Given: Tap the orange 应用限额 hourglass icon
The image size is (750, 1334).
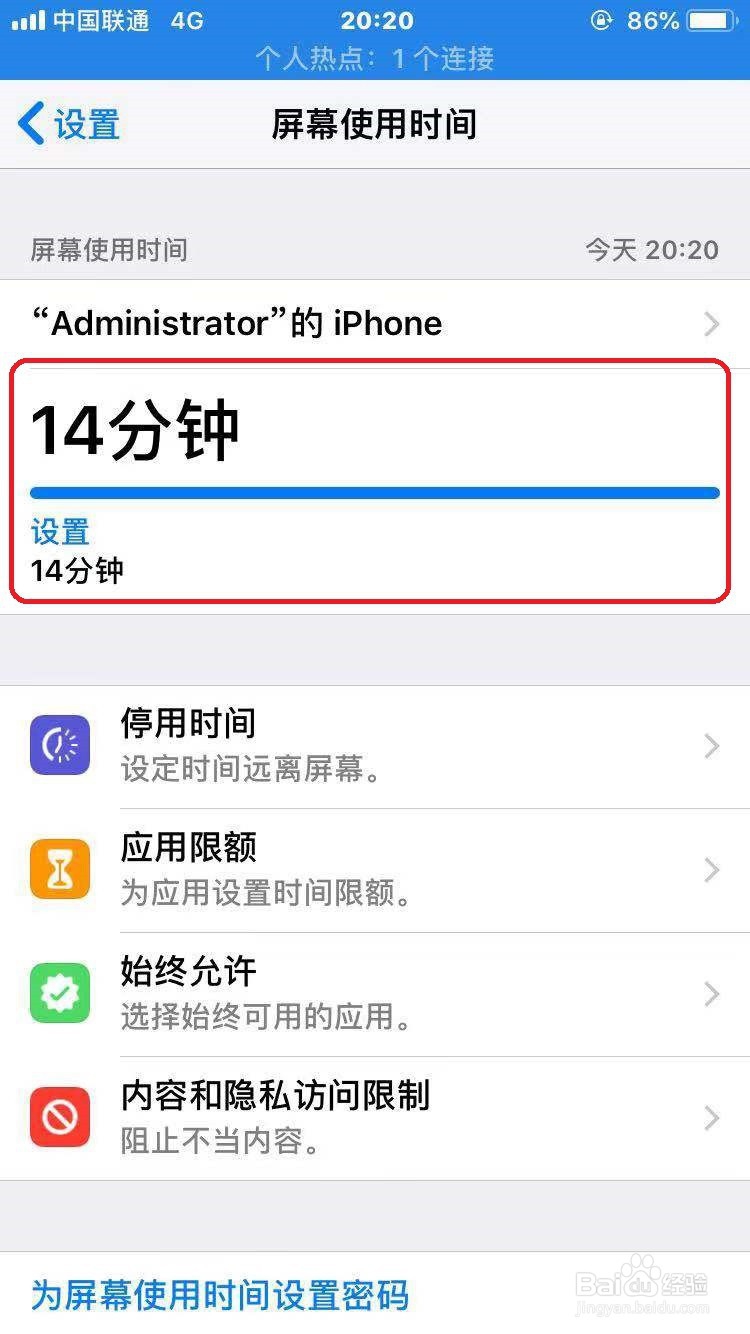Looking at the screenshot, I should 59,869.
